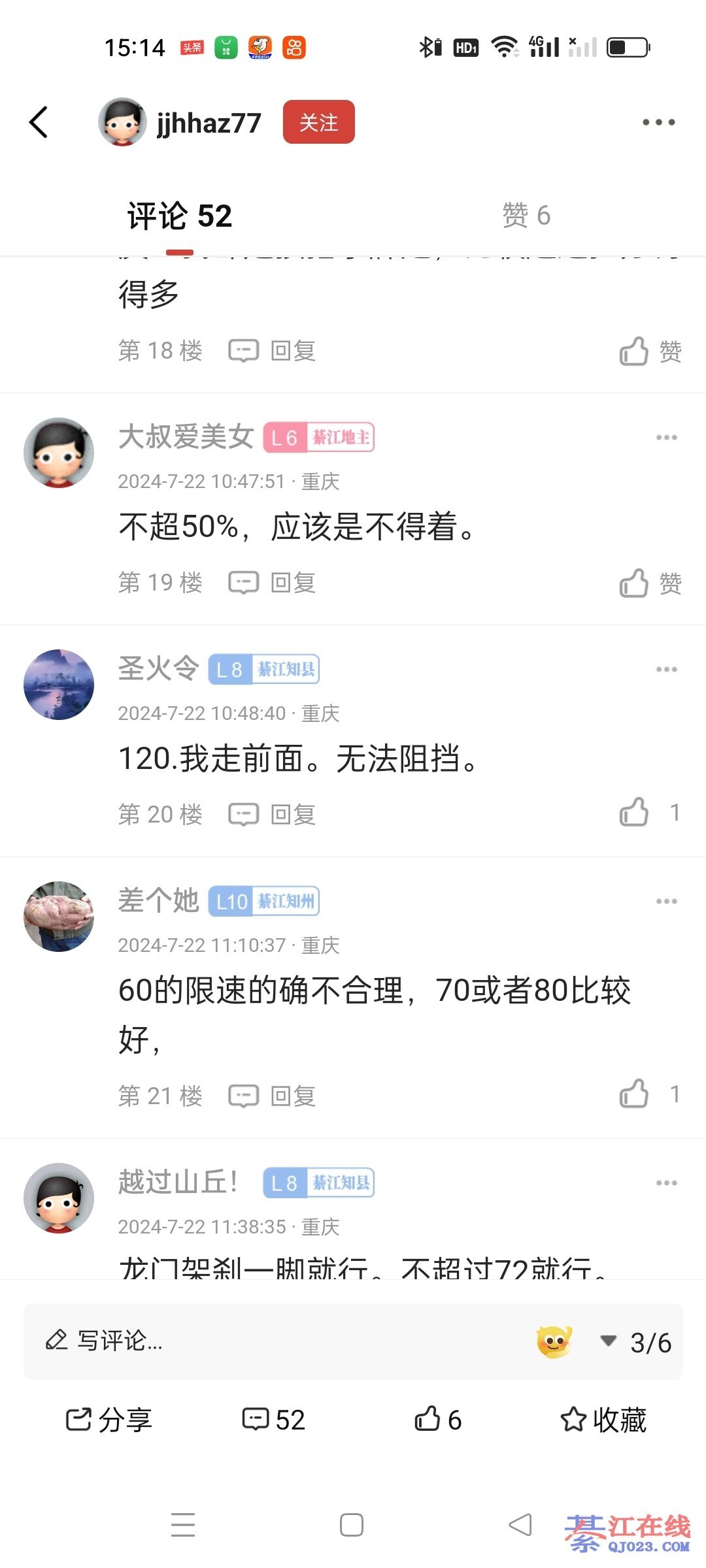Share this post via 分享
The height and width of the screenshot is (1568, 706).
tap(109, 1420)
